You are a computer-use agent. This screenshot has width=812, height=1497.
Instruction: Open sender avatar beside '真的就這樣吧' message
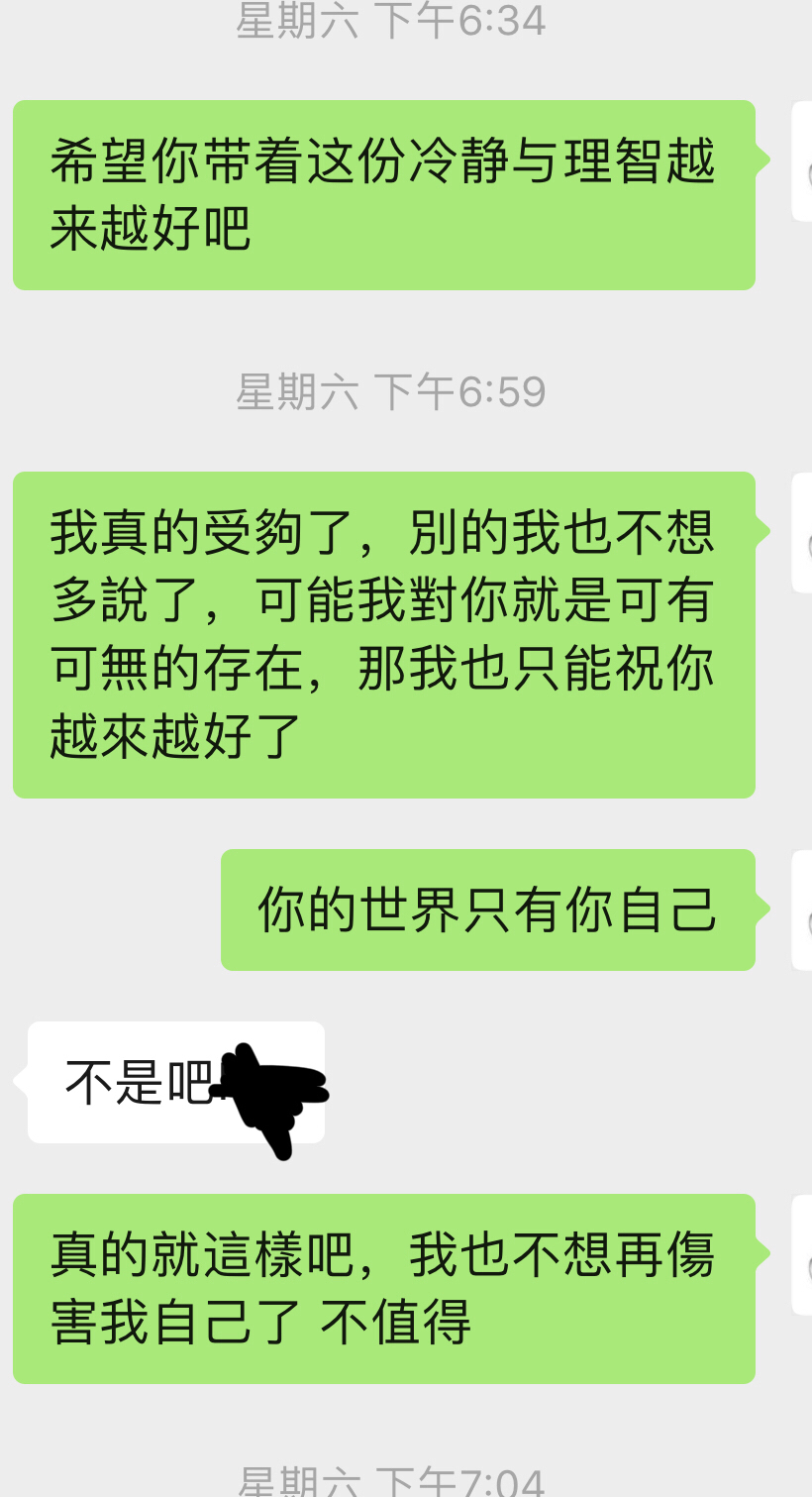coord(802,1254)
